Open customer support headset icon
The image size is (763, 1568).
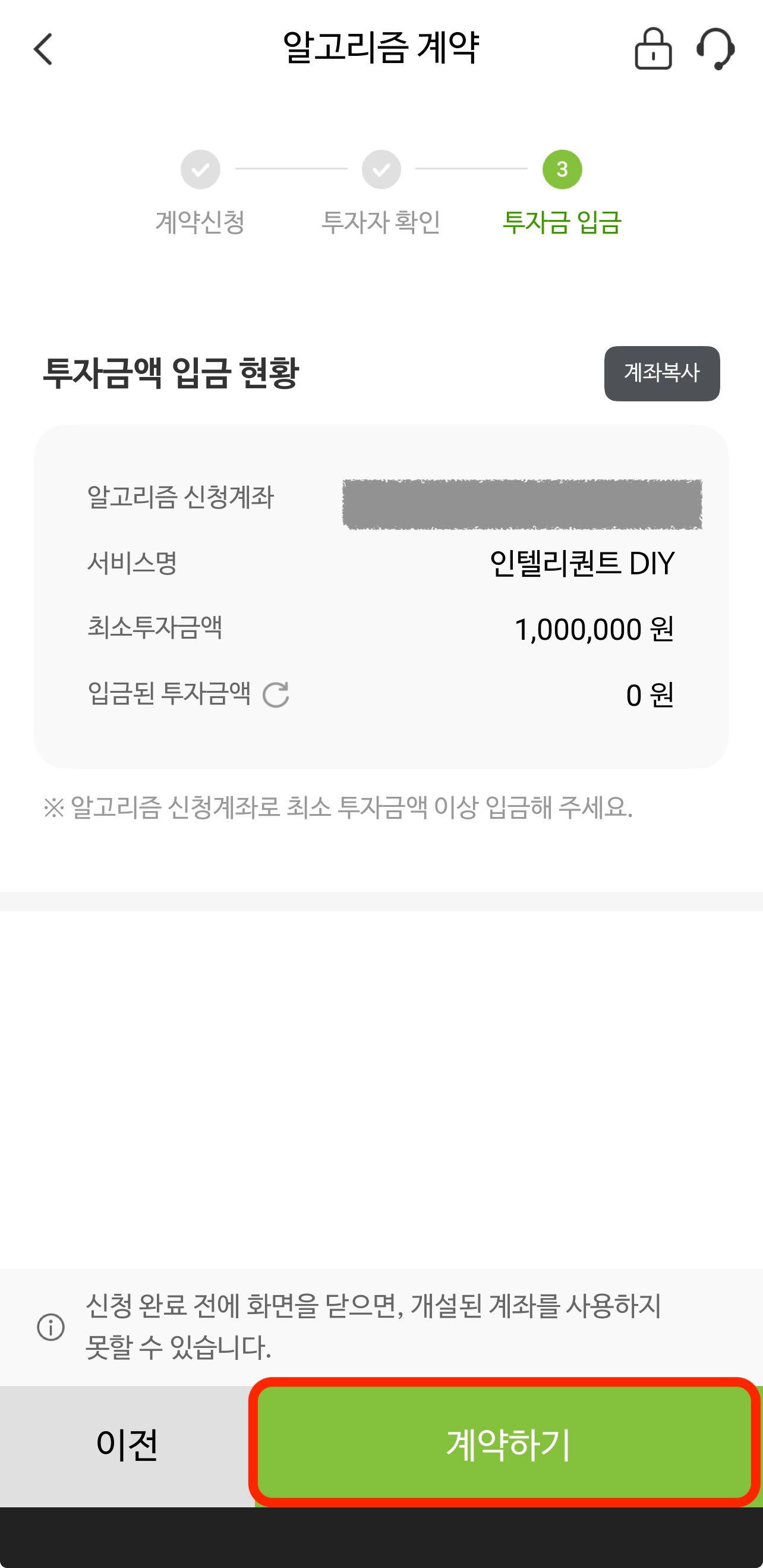pos(715,49)
